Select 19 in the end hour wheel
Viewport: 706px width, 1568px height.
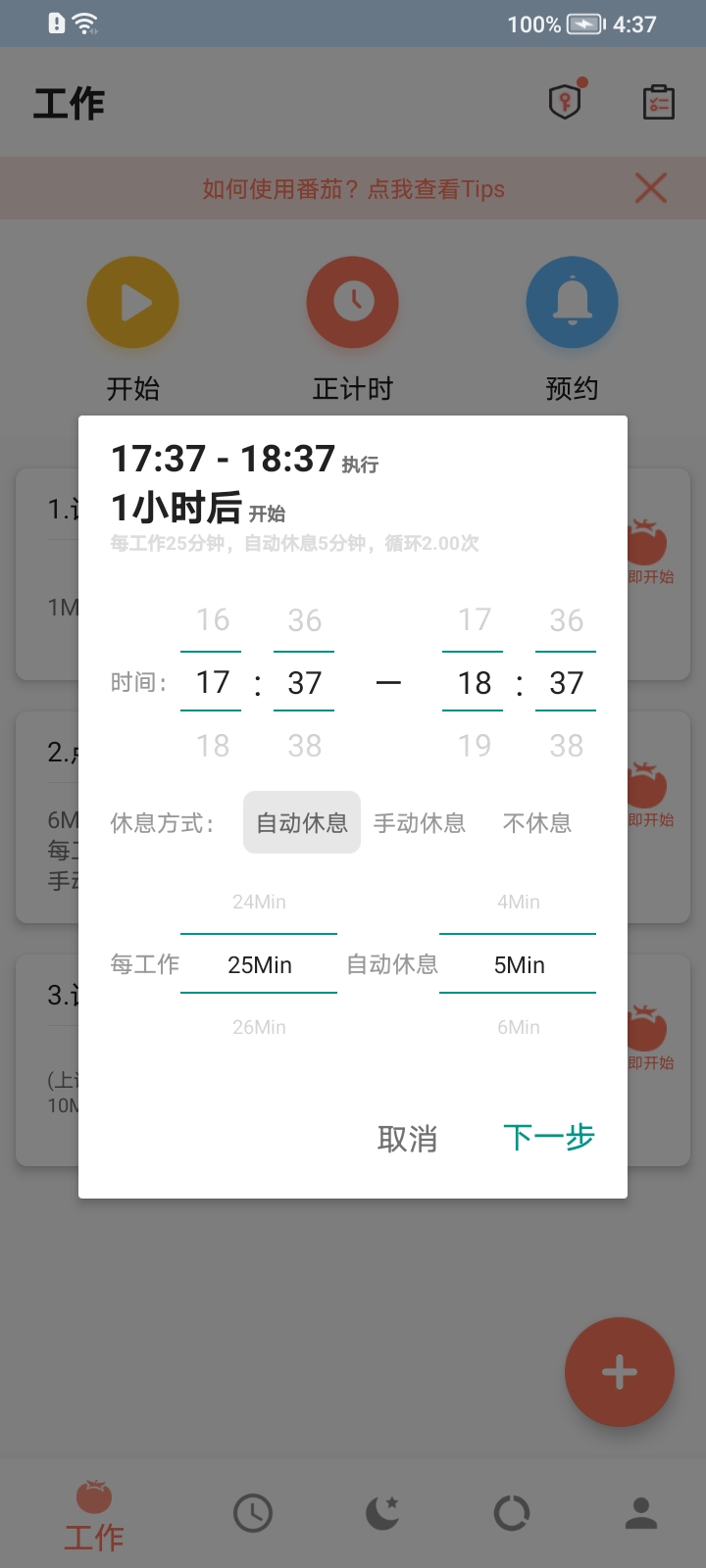pyautogui.click(x=475, y=745)
